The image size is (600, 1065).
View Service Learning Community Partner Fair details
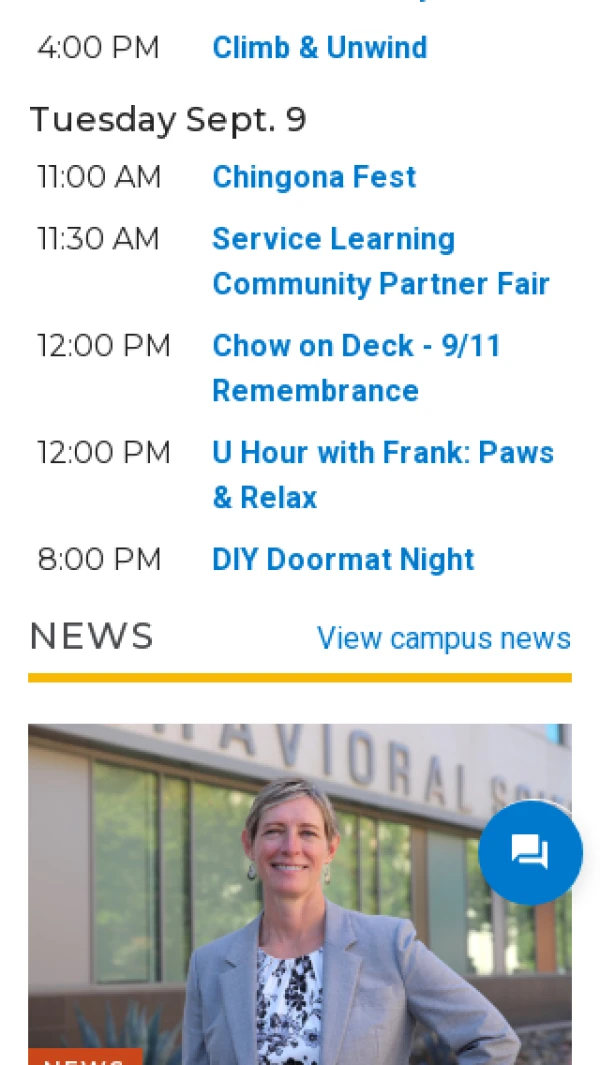pos(380,262)
